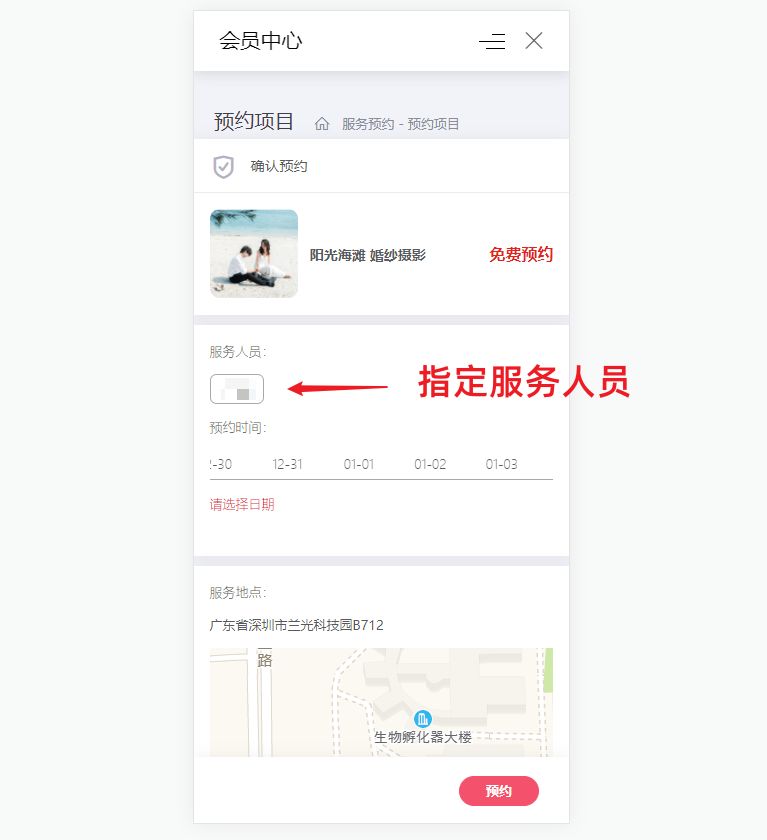Tap the 预约 button to book

(499, 791)
